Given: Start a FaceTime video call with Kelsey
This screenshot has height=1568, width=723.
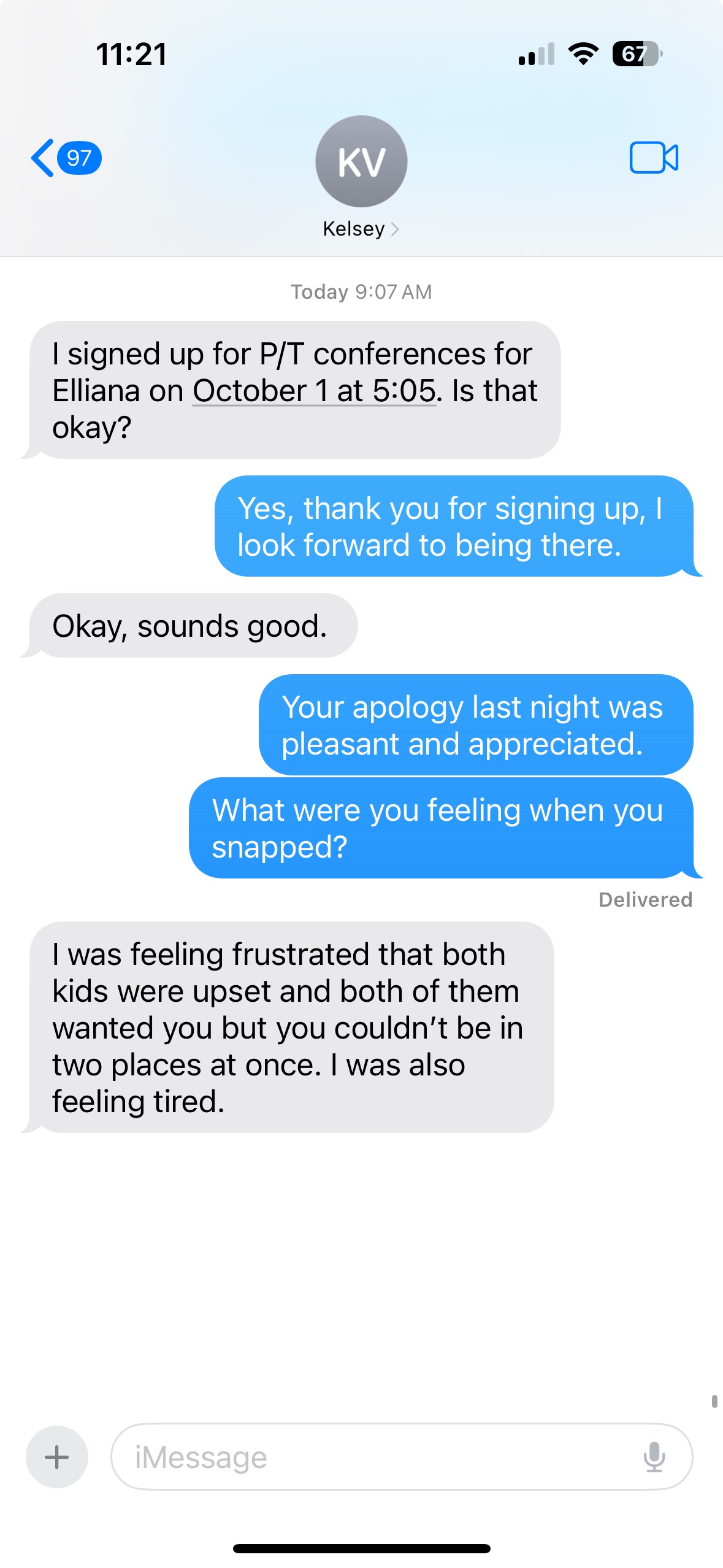Looking at the screenshot, I should (x=653, y=158).
